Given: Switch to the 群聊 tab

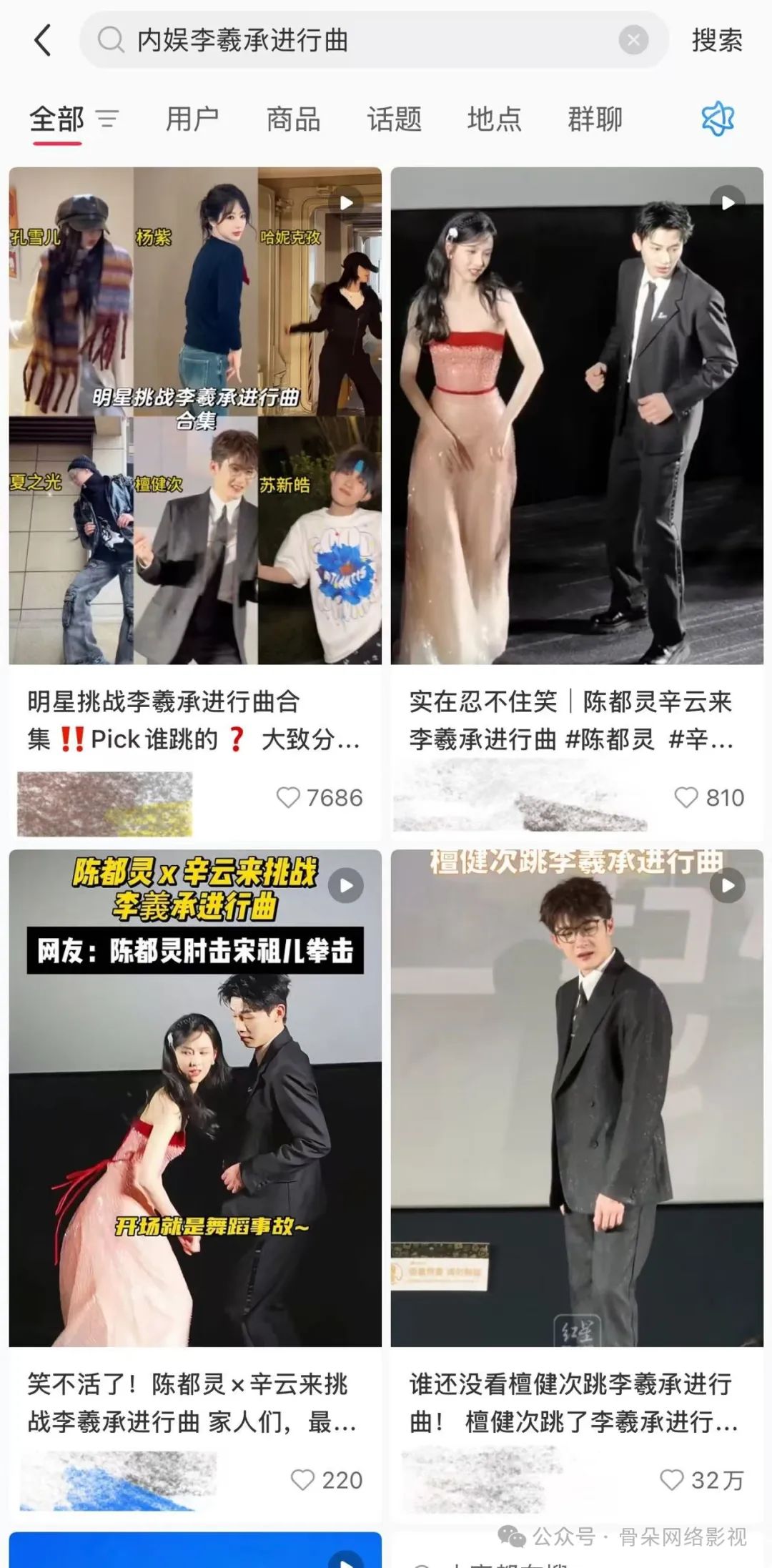Looking at the screenshot, I should (x=595, y=119).
